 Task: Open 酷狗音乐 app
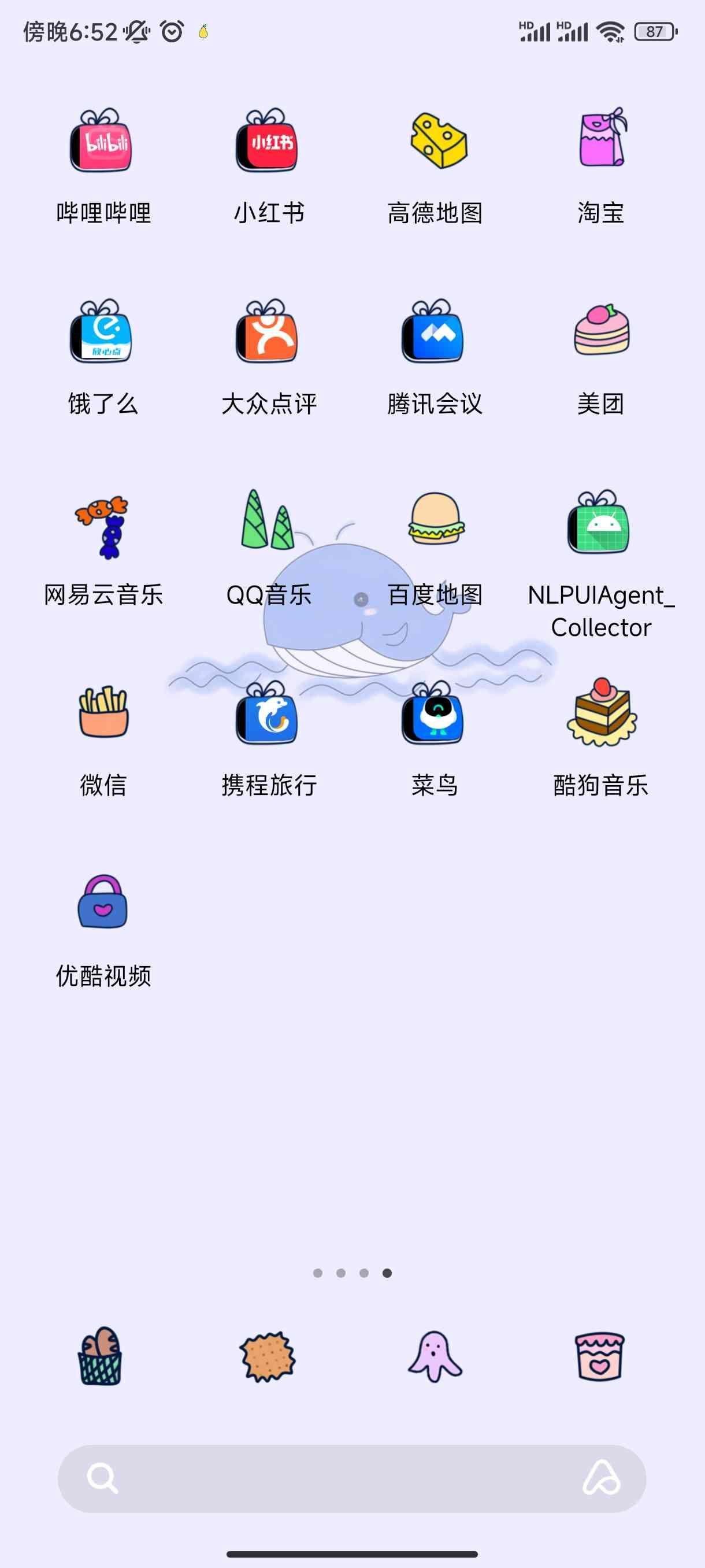pyautogui.click(x=601, y=712)
